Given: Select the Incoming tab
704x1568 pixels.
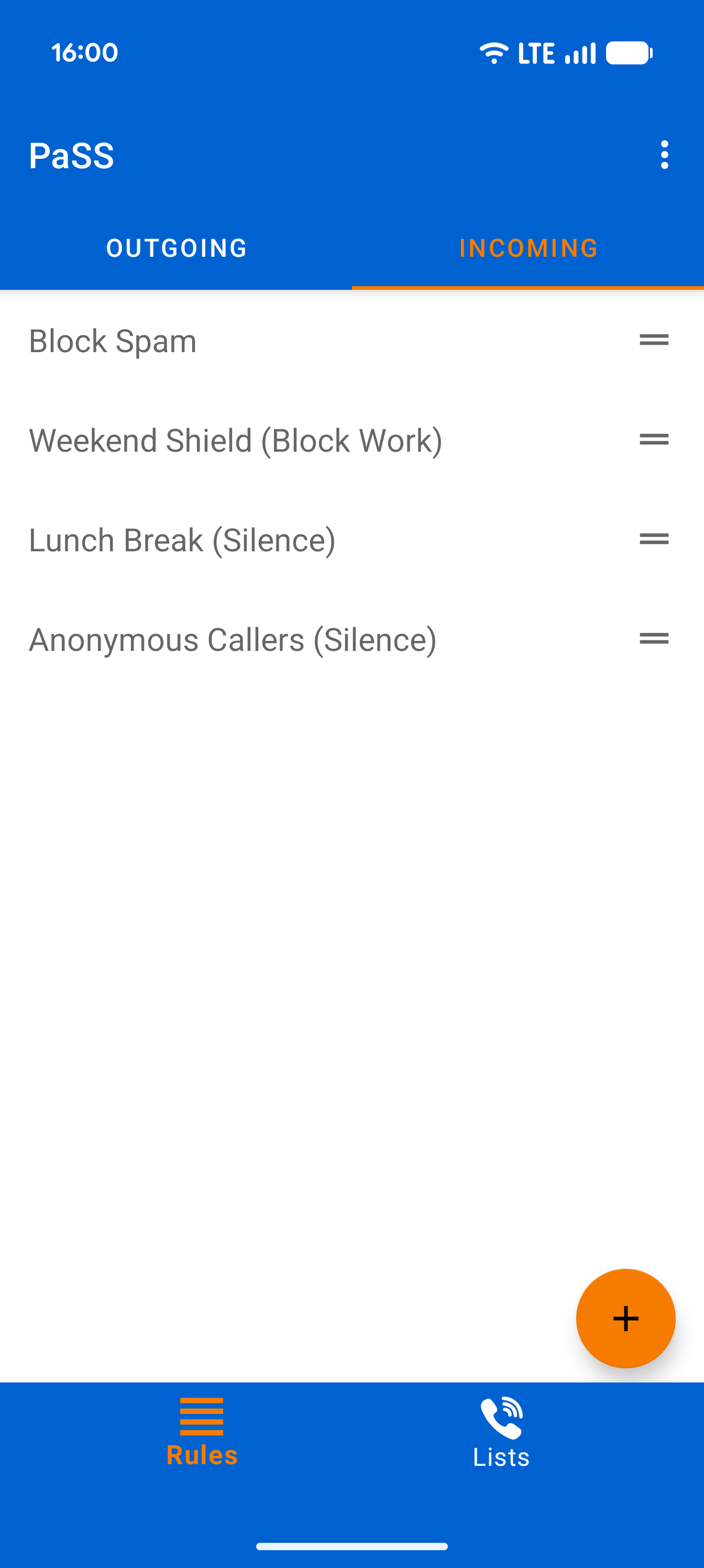Looking at the screenshot, I should click(528, 248).
